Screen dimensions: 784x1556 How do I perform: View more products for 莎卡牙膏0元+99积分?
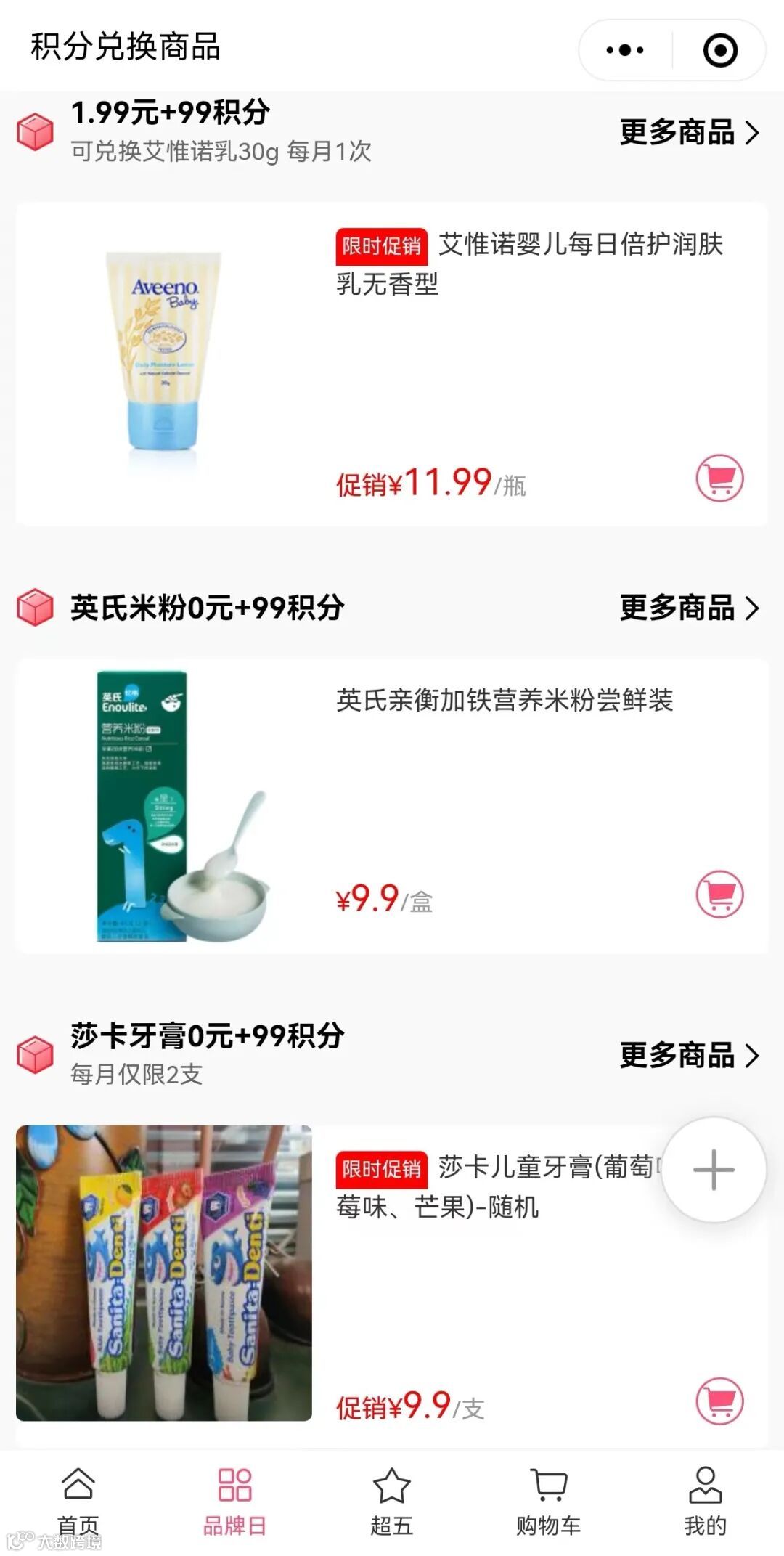pos(688,1055)
